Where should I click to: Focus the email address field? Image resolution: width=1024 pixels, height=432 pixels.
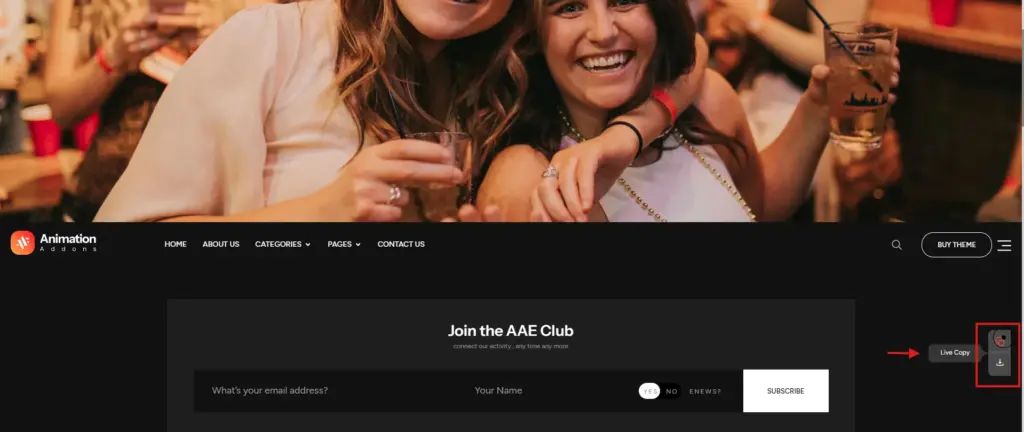(x=320, y=390)
